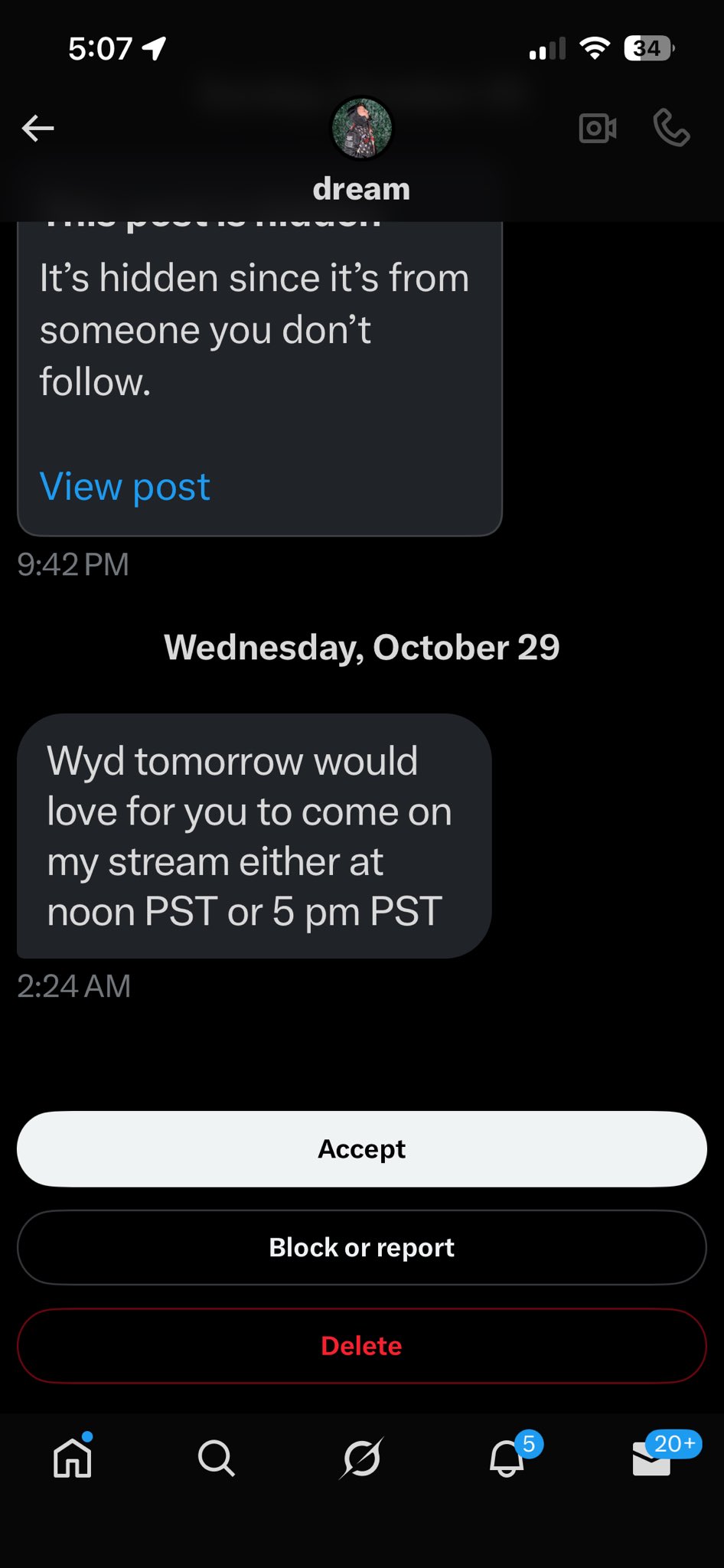Switch to the Home tab
Viewport: 724px width, 1568px height.
click(x=73, y=1457)
